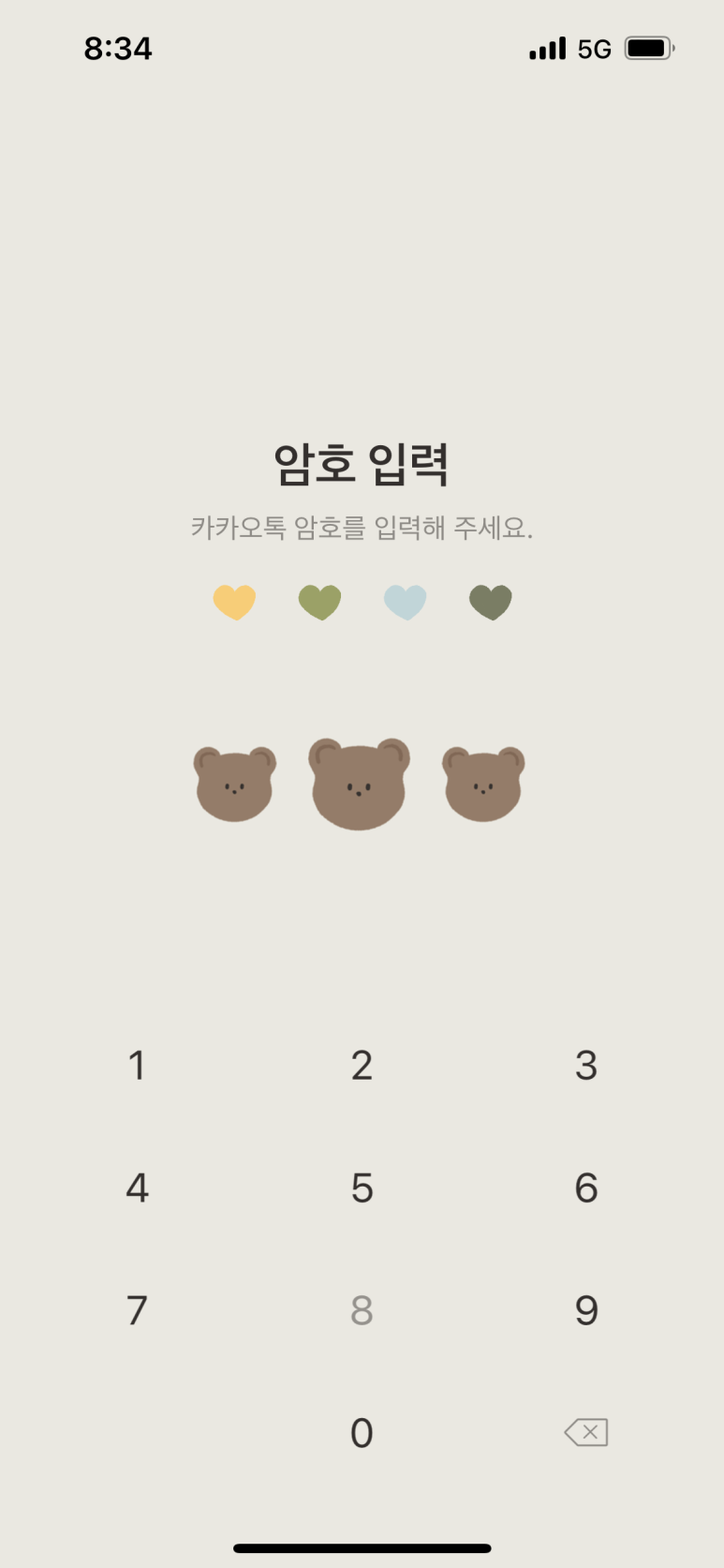Image resolution: width=724 pixels, height=1568 pixels.
Task: Tap the 8 key
Action: pos(362,1310)
